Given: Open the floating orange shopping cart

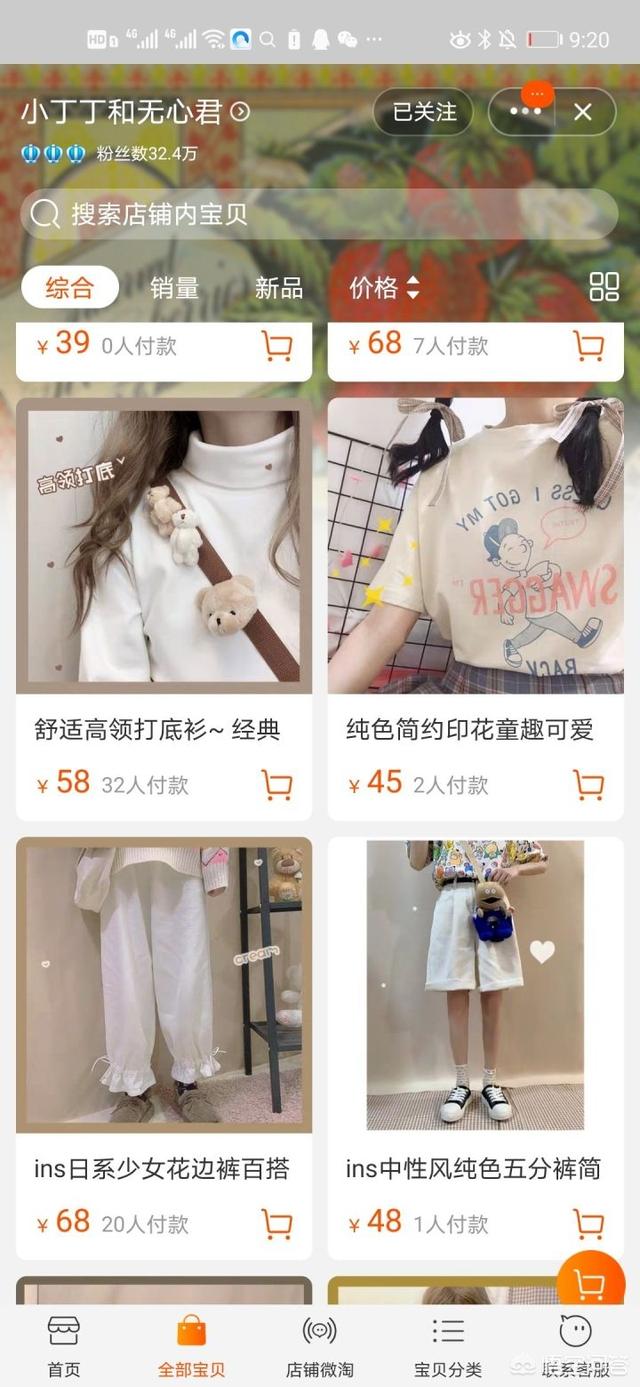Looking at the screenshot, I should (590, 1284).
